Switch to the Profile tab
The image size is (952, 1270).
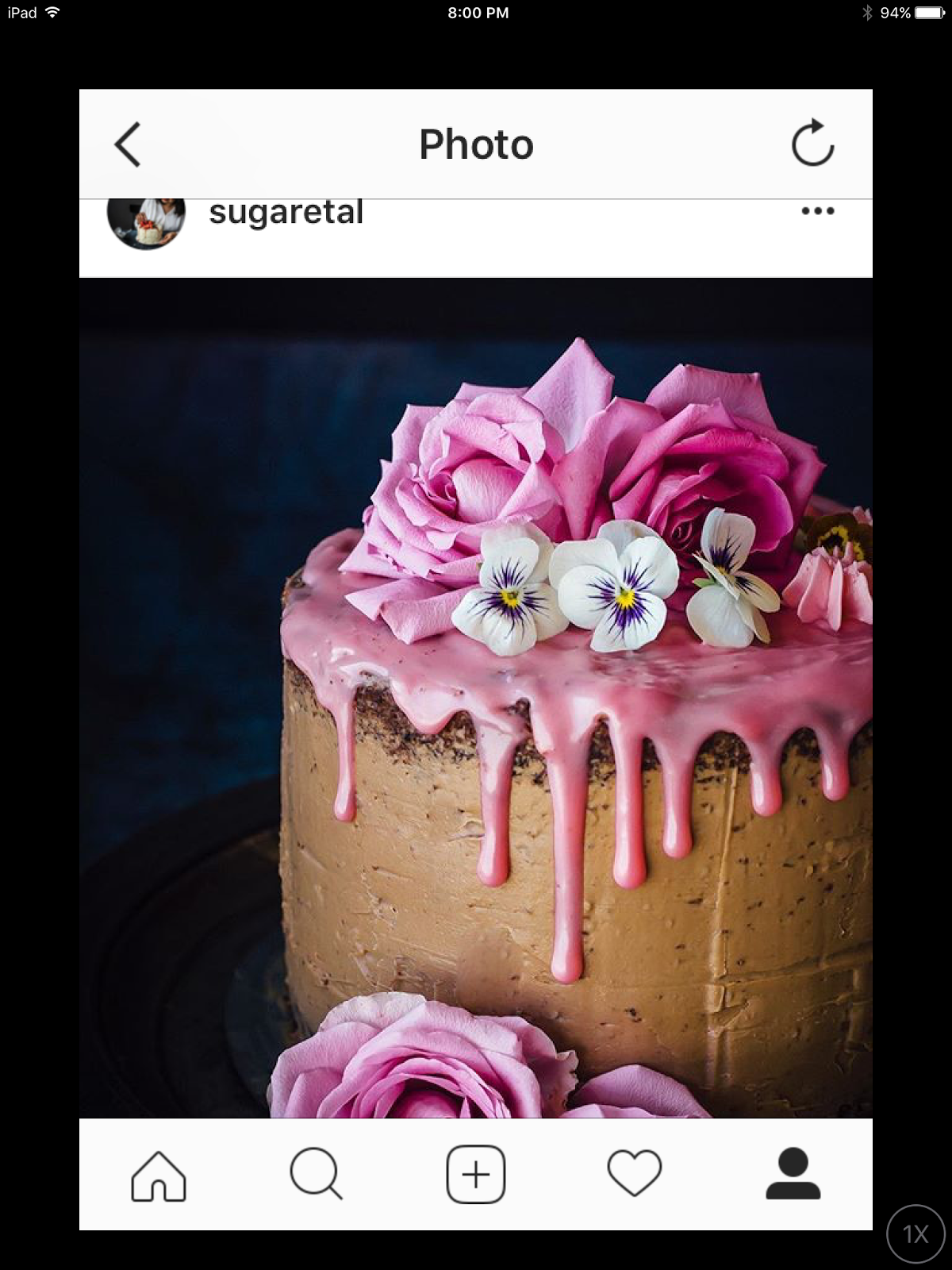coord(793,1173)
